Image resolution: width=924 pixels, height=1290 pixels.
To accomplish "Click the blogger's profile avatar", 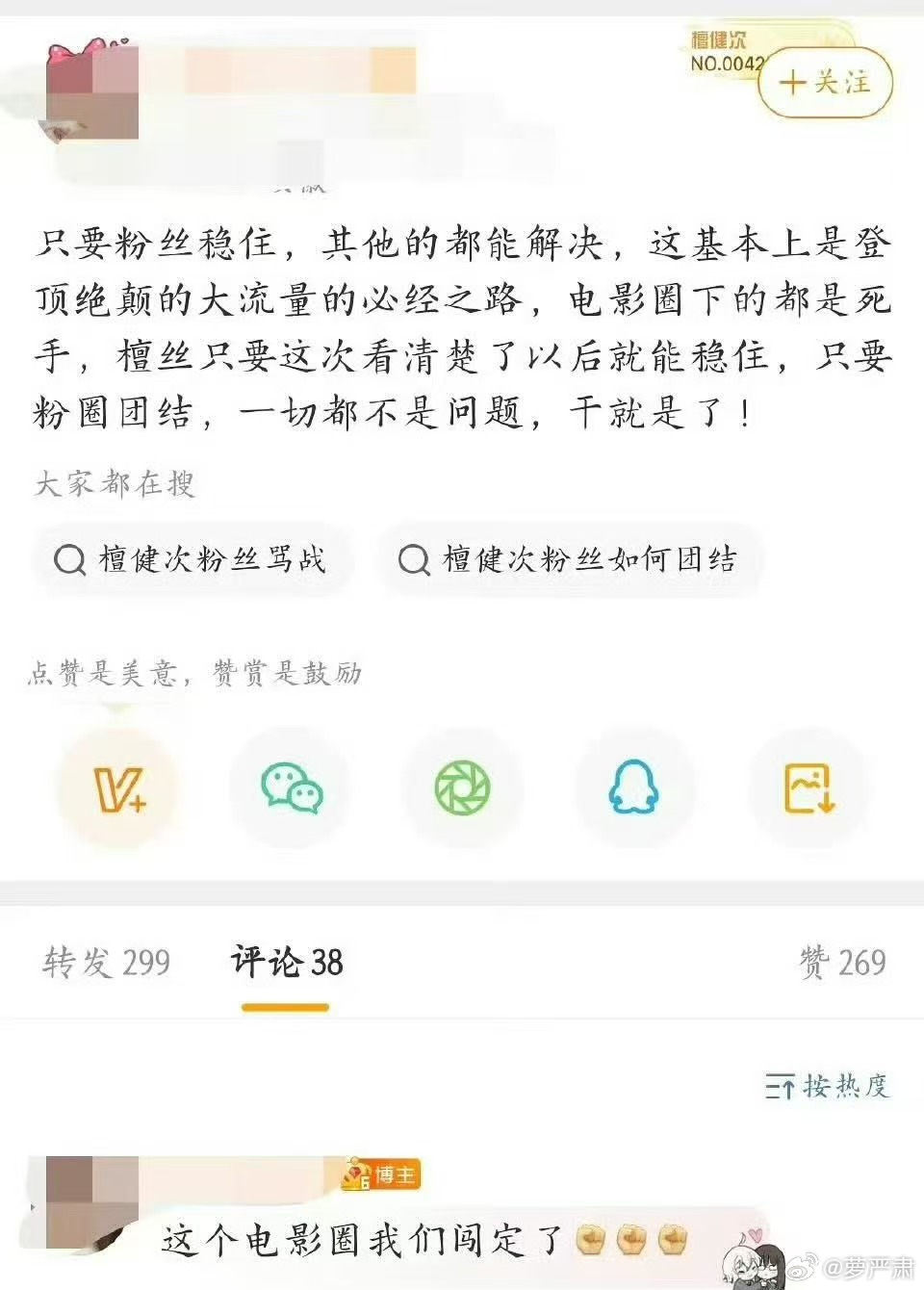I will pos(91,91).
